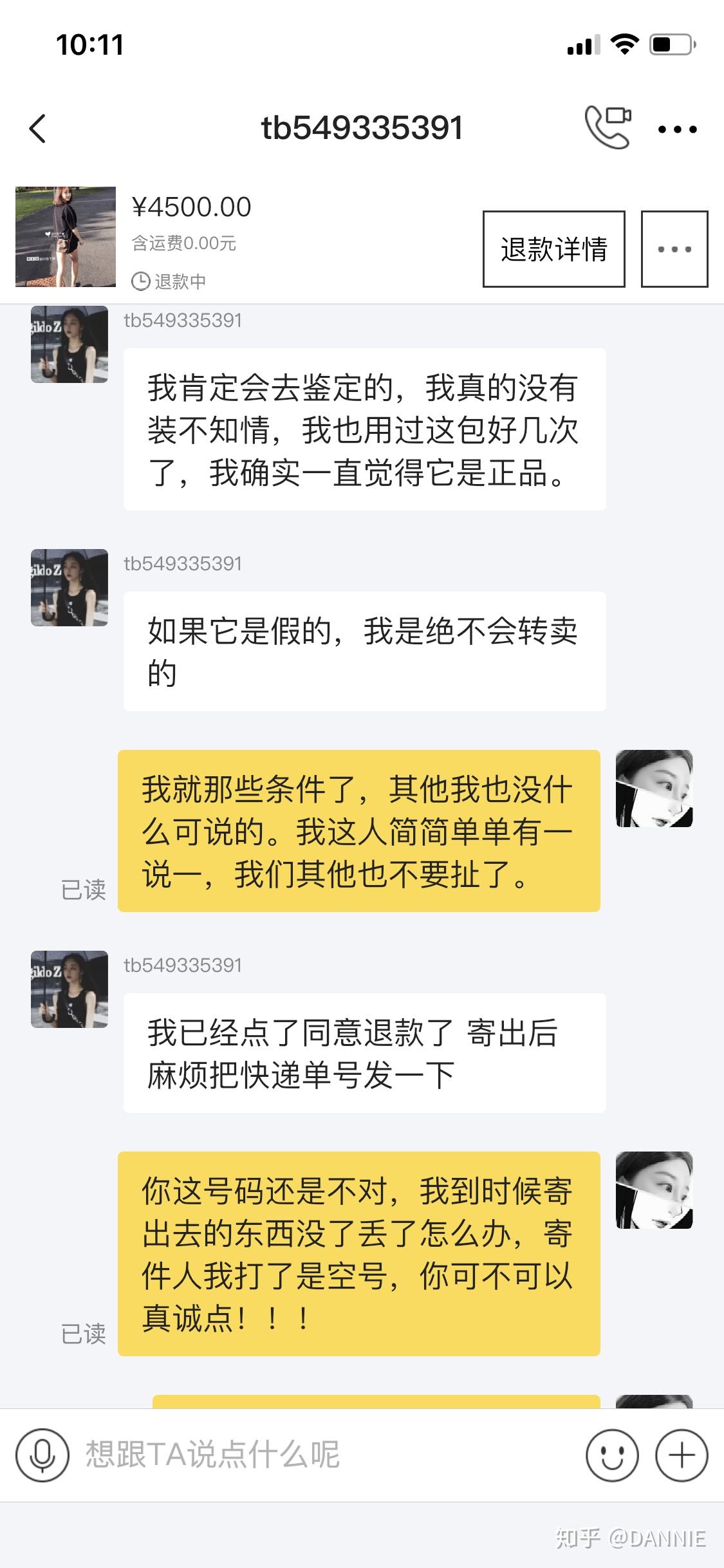
Task: View tb549335391's avatar beside 我肯定会去鉴定的 message
Action: click(x=70, y=344)
